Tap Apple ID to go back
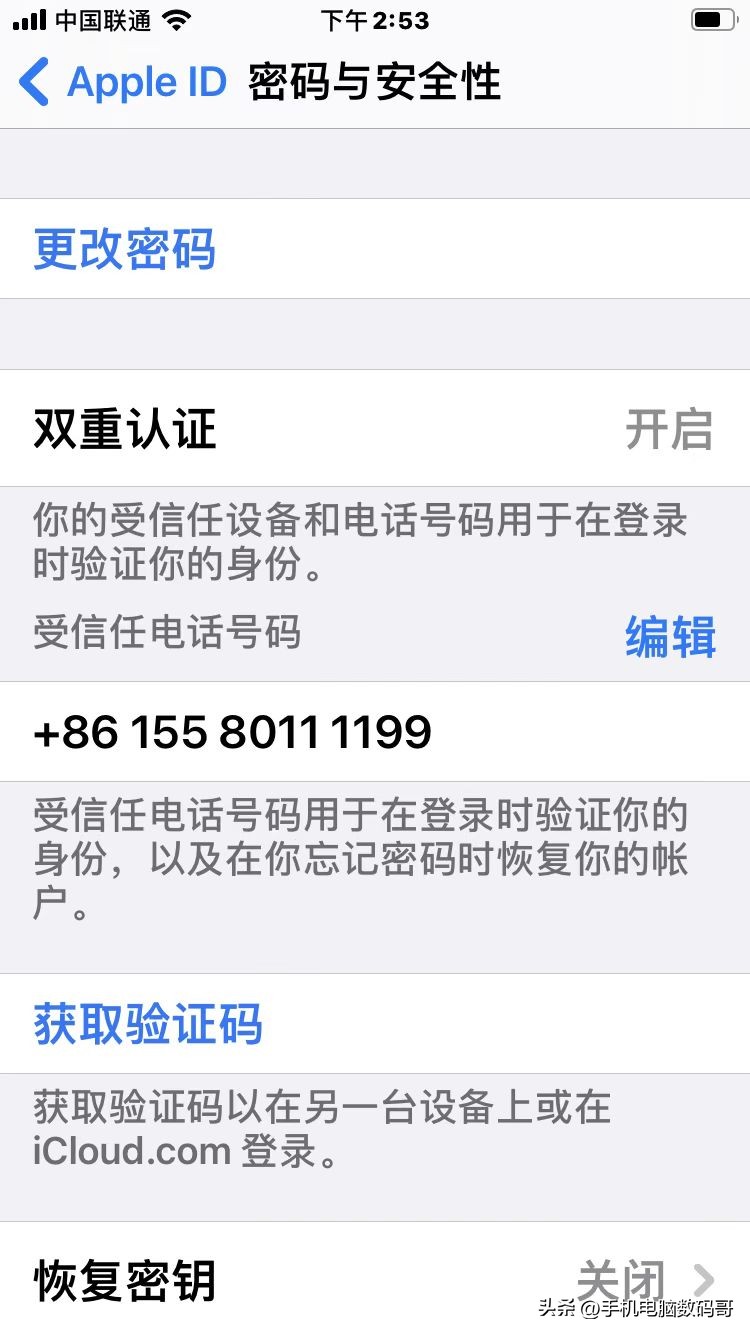This screenshot has width=750, height=1334. coord(146,83)
